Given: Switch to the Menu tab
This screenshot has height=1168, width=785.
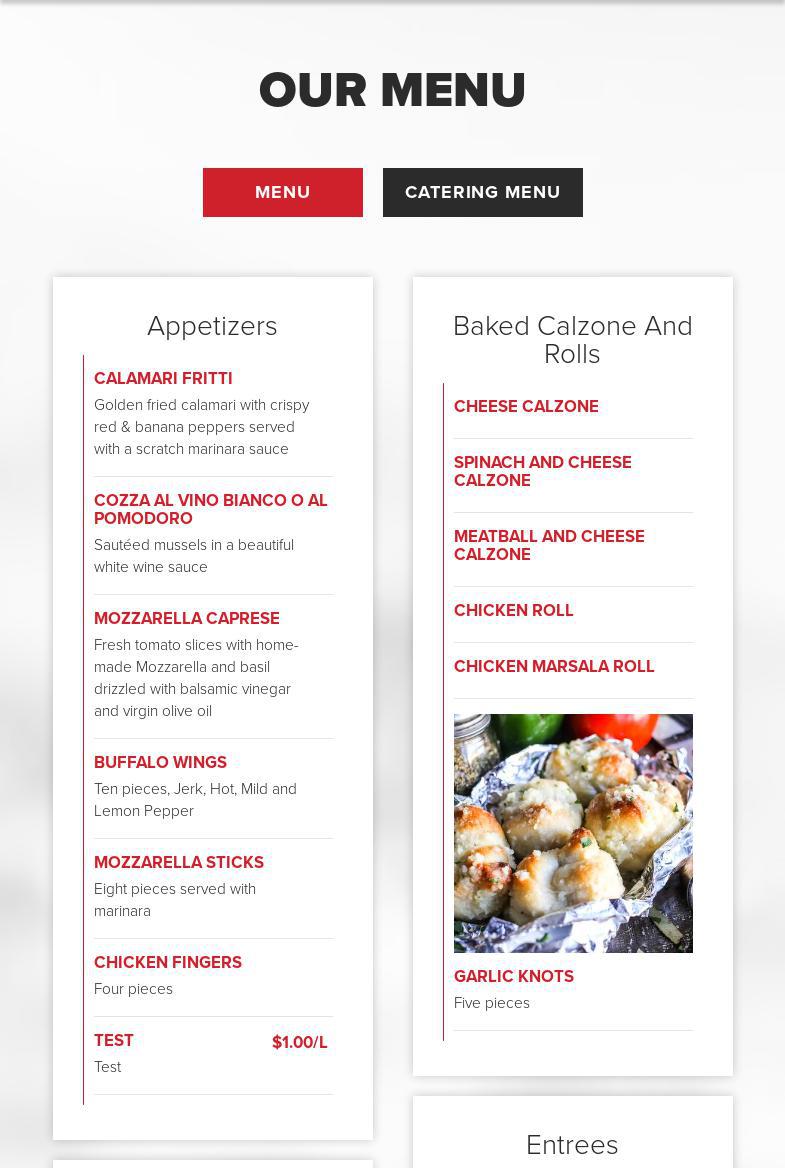Looking at the screenshot, I should coord(282,192).
